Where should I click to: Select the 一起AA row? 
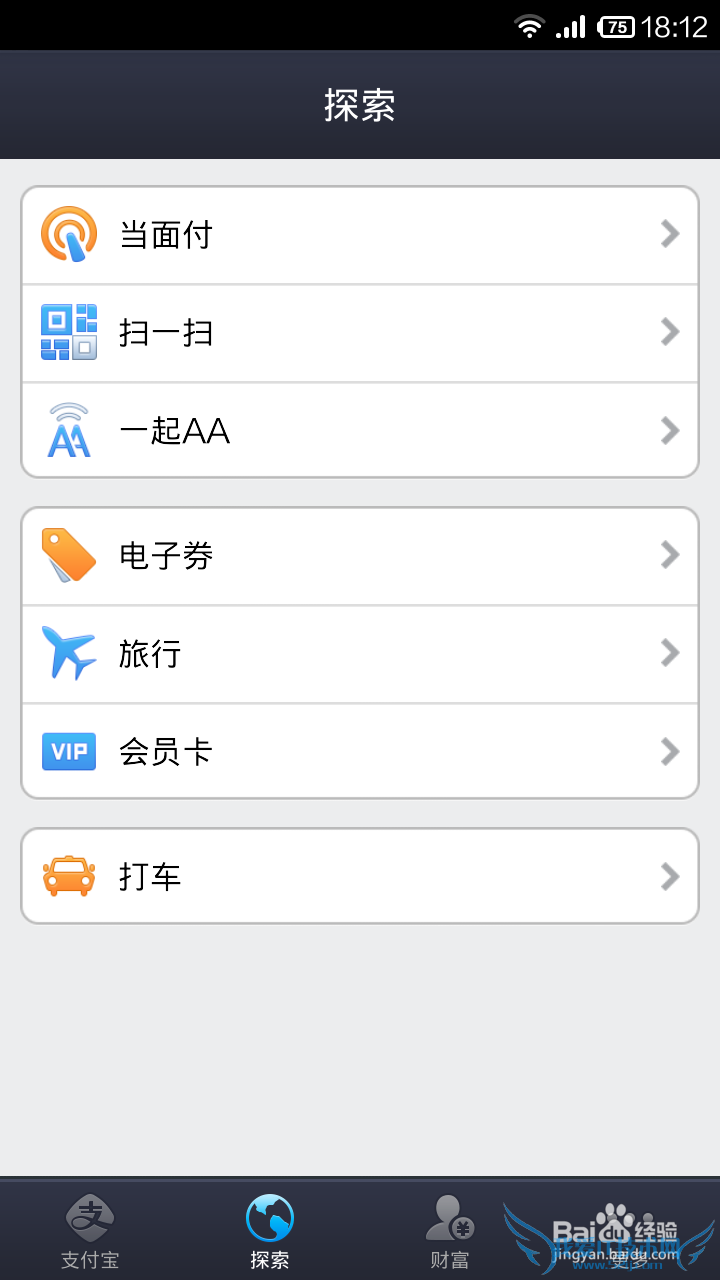pyautogui.click(x=360, y=431)
